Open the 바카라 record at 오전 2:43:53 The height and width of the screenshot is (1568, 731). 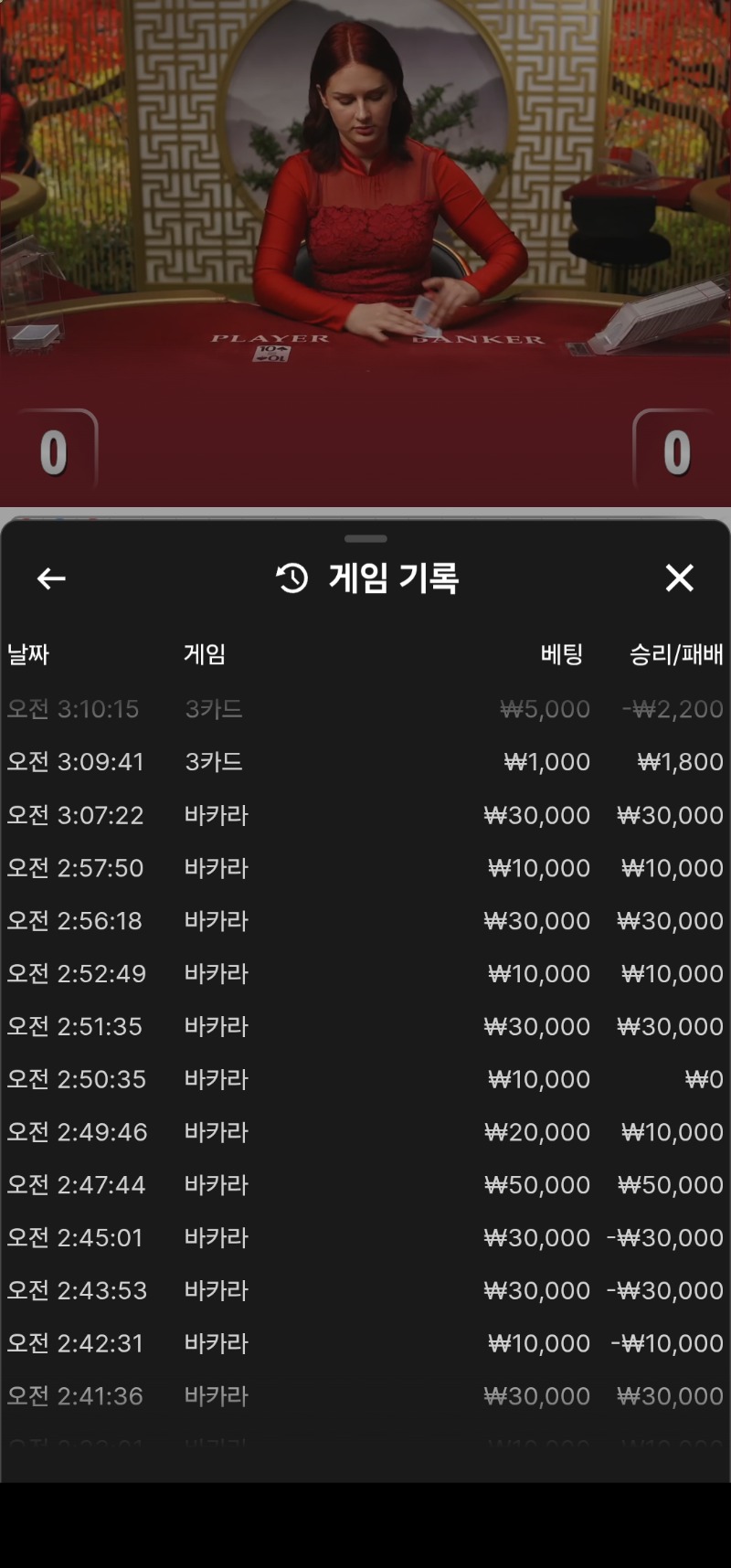[x=365, y=1291]
